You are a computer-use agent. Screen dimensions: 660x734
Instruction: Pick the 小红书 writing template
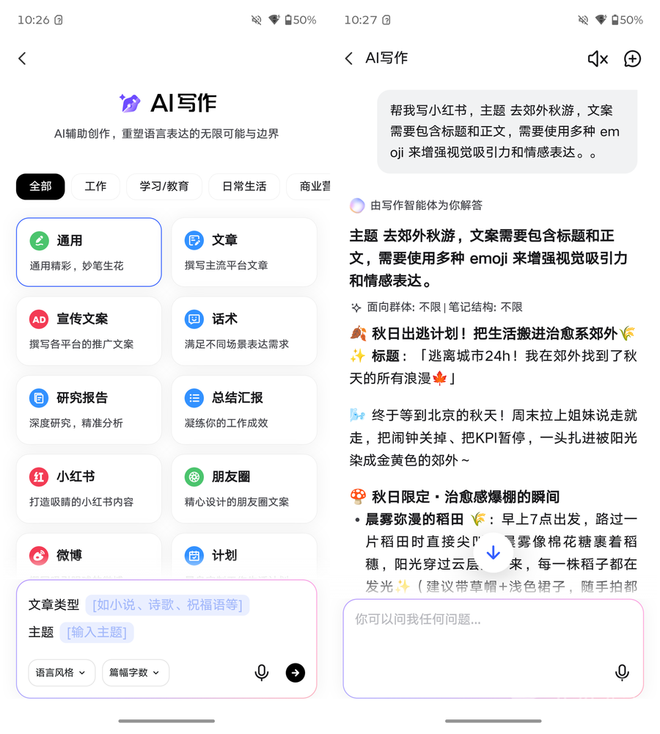pos(89,488)
